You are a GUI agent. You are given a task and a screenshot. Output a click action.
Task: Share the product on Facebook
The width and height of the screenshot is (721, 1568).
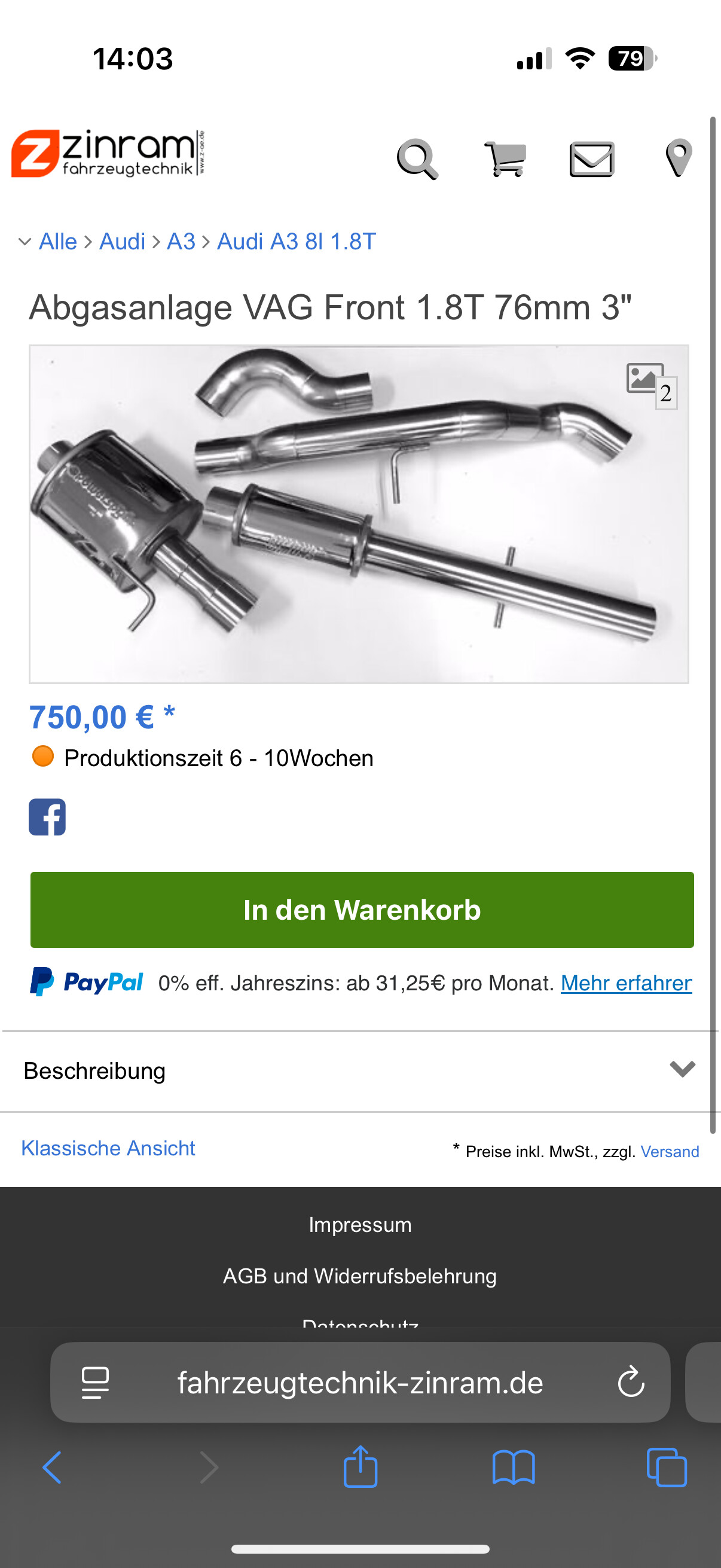[x=47, y=817]
